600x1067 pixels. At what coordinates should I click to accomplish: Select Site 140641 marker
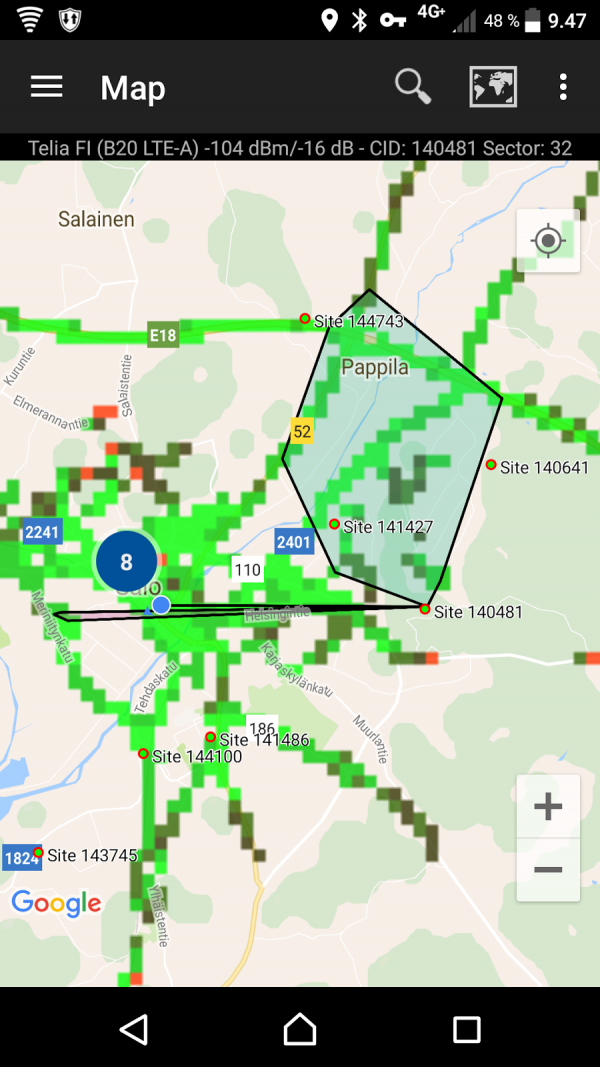pos(491,464)
